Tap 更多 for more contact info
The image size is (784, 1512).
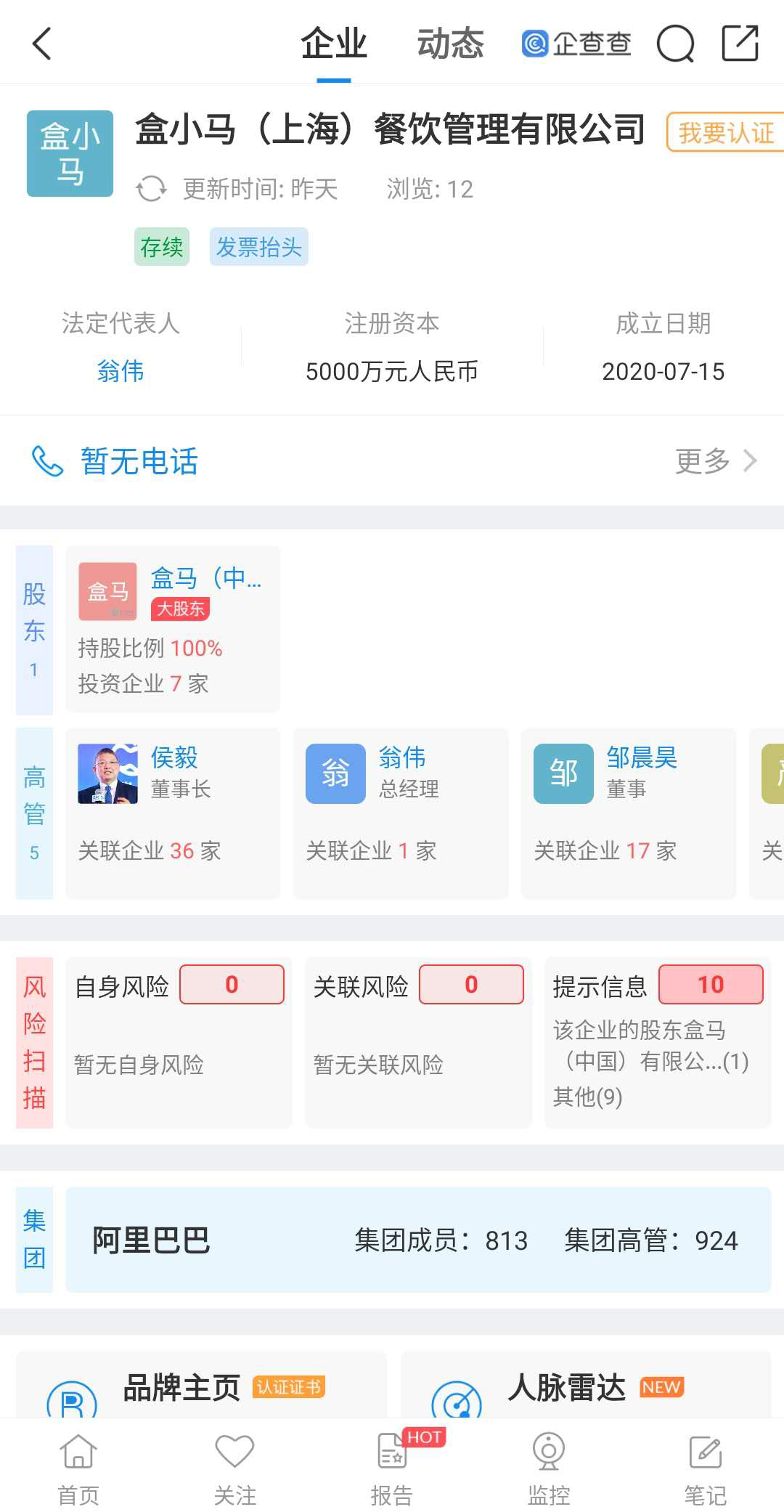716,460
